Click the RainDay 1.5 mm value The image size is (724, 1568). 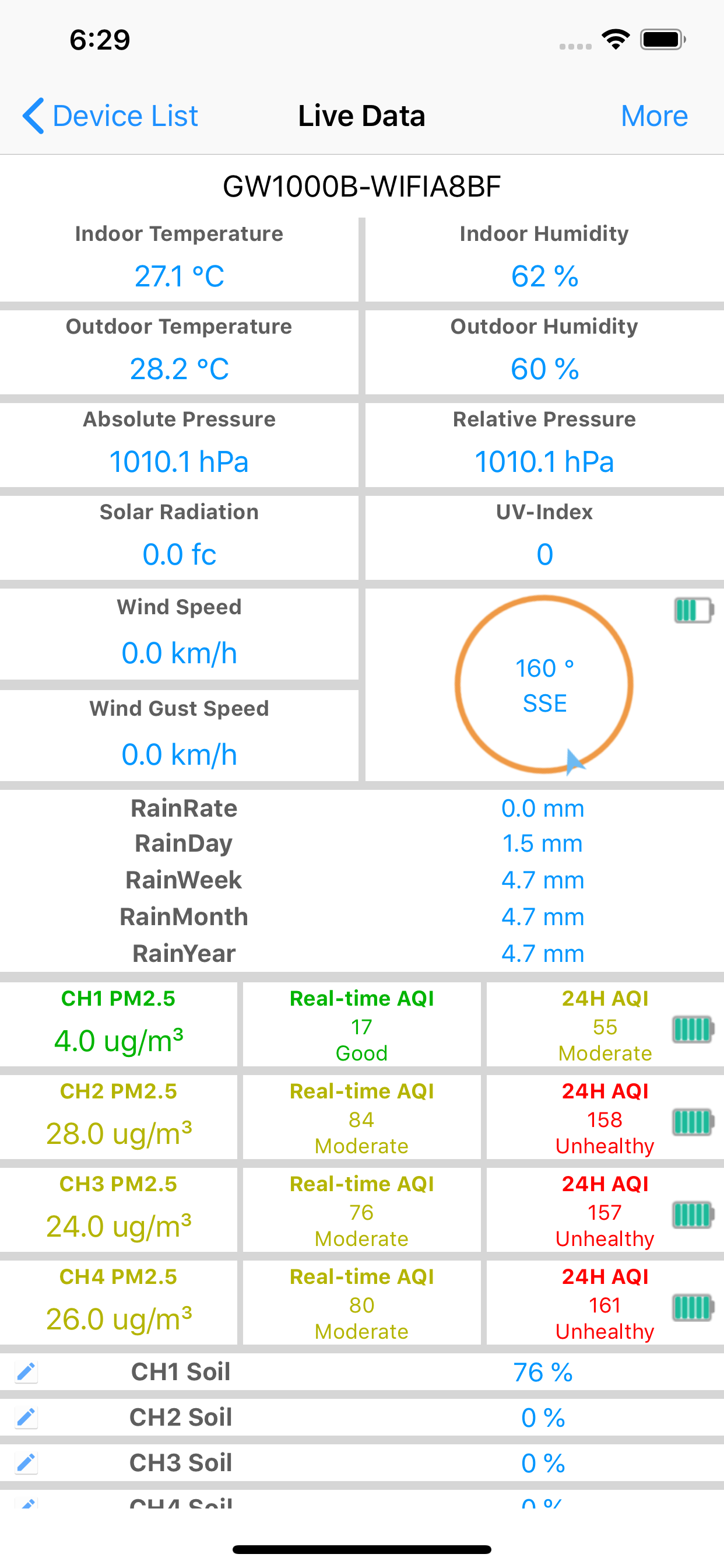tap(542, 843)
